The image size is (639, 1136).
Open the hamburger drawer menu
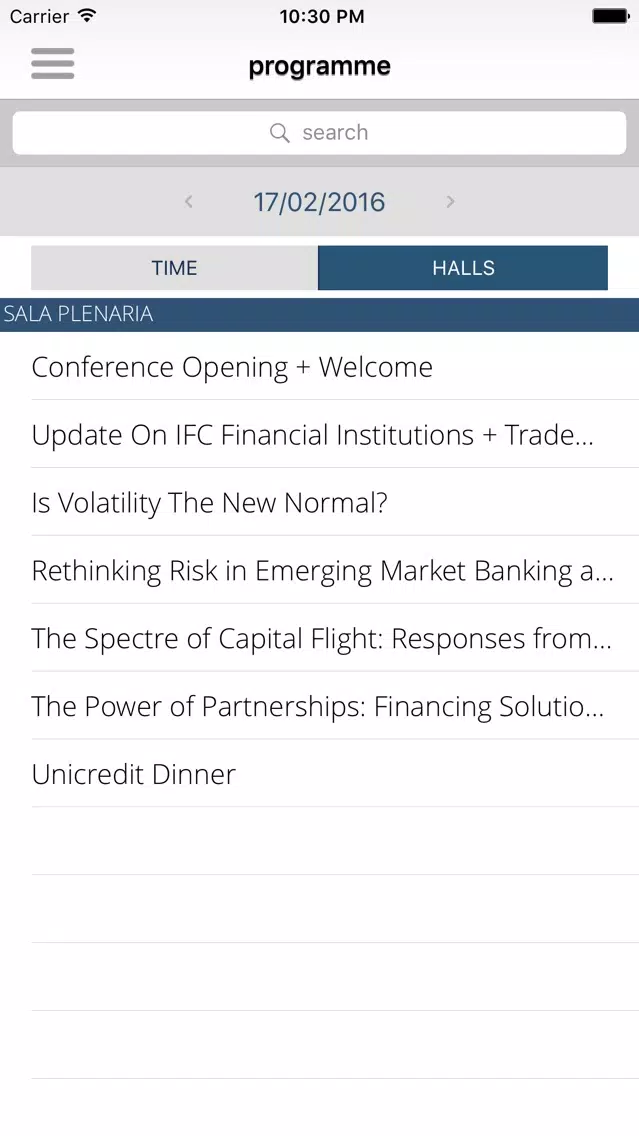(52, 64)
